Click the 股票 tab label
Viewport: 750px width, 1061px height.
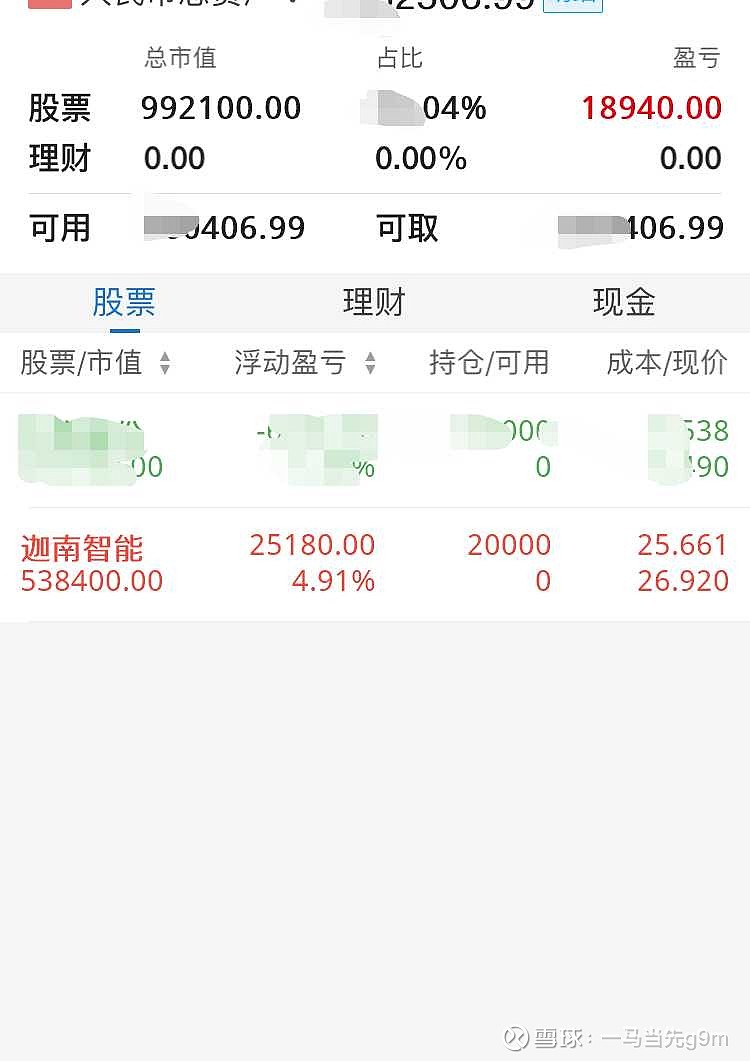click(x=122, y=302)
